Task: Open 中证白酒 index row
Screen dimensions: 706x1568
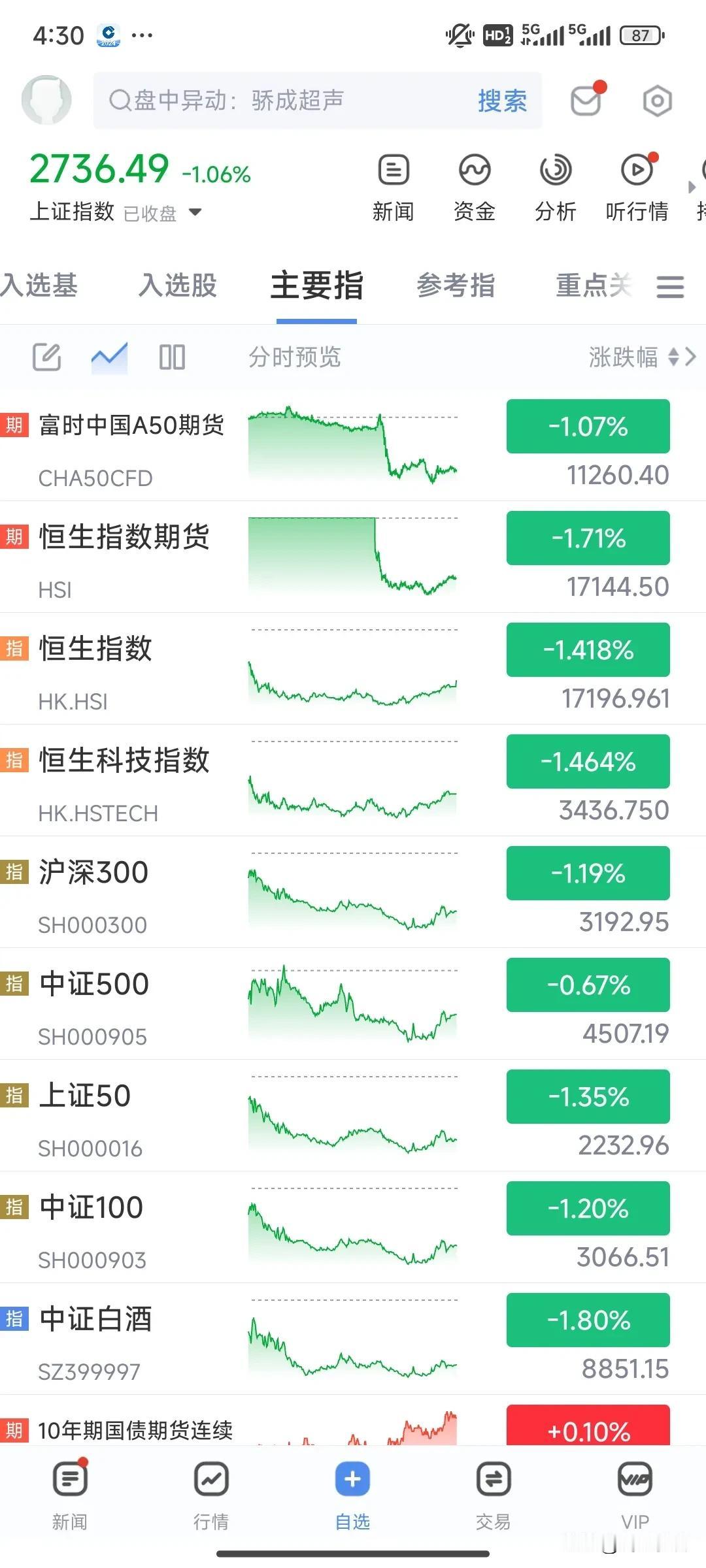Action: (353, 1339)
